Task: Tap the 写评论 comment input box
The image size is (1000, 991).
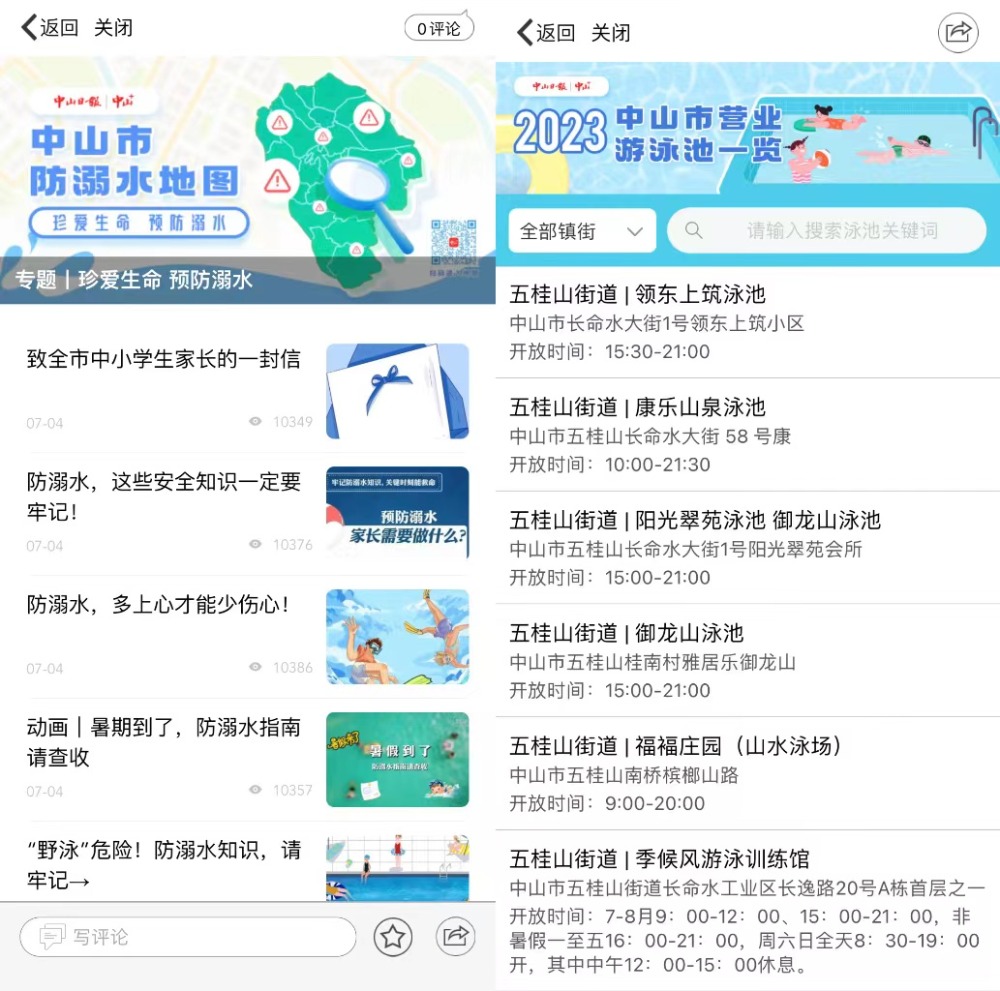Action: pyautogui.click(x=188, y=937)
